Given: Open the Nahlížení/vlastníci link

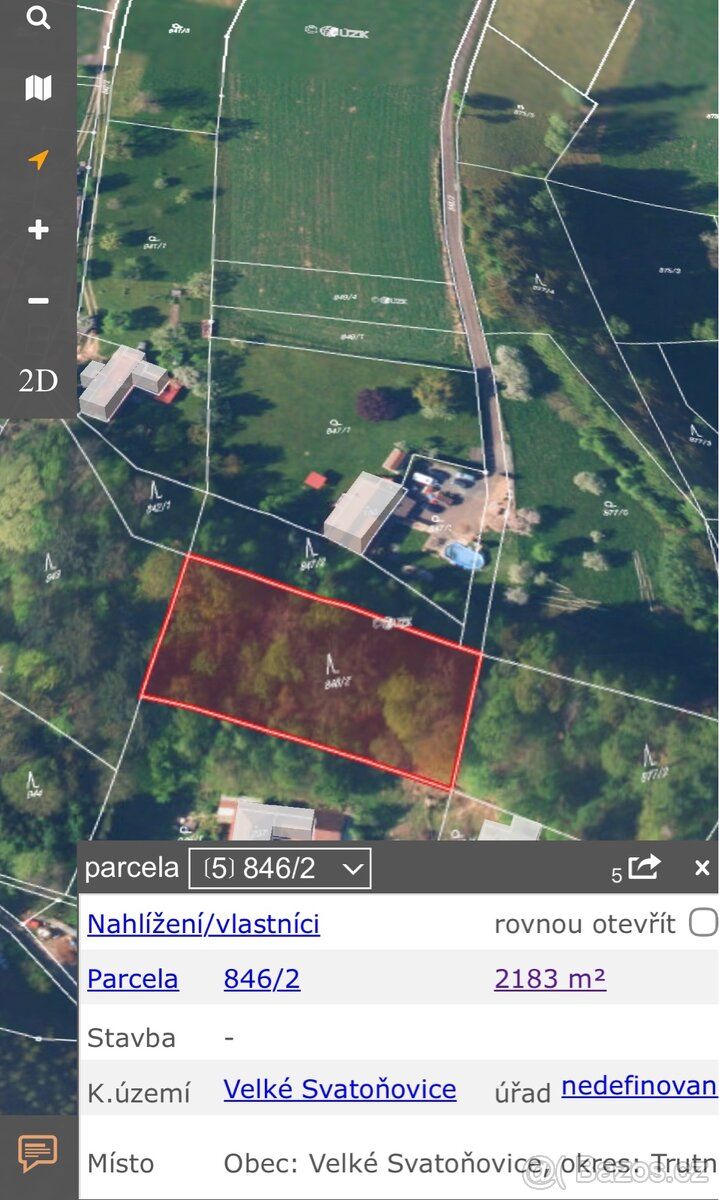Looking at the screenshot, I should pyautogui.click(x=204, y=923).
